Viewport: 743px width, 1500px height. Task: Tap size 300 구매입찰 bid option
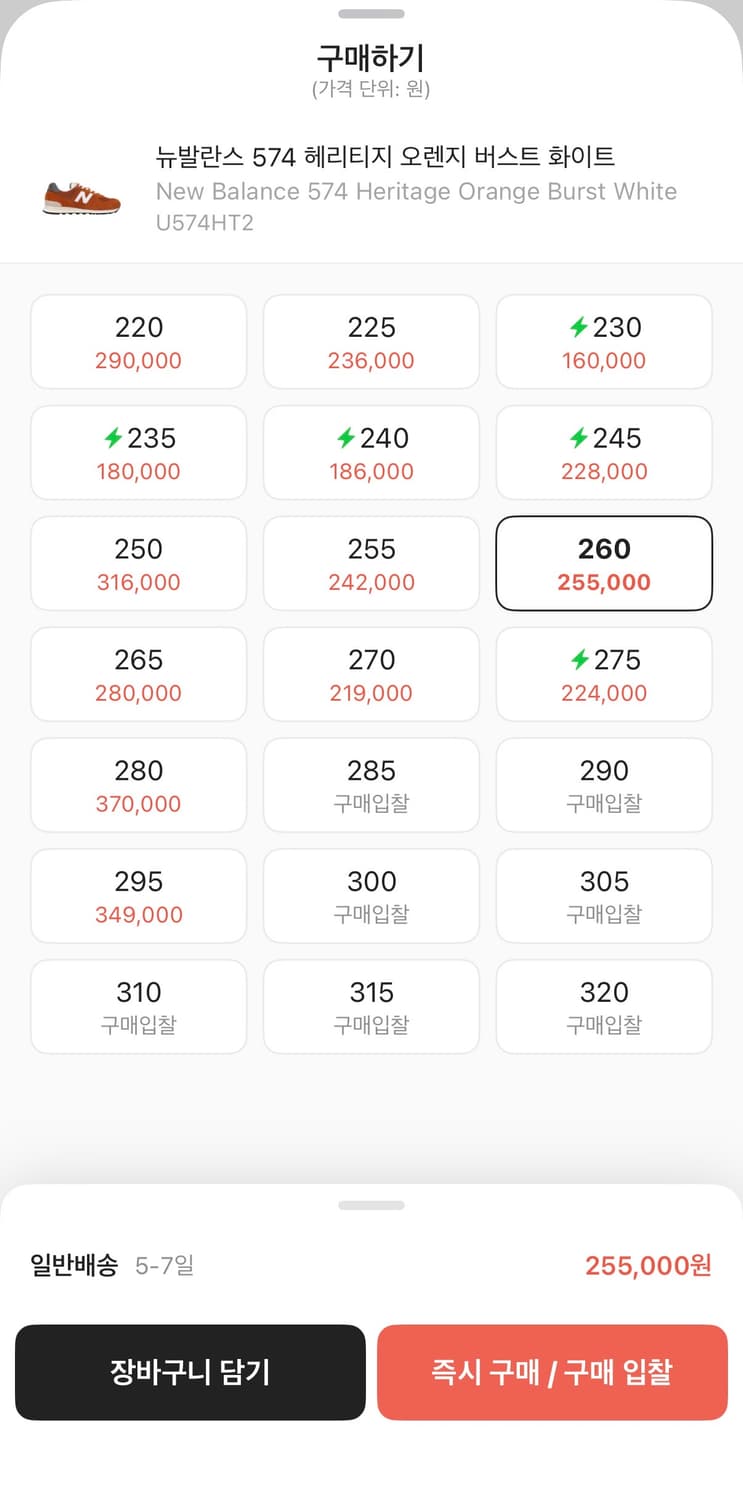click(x=371, y=896)
